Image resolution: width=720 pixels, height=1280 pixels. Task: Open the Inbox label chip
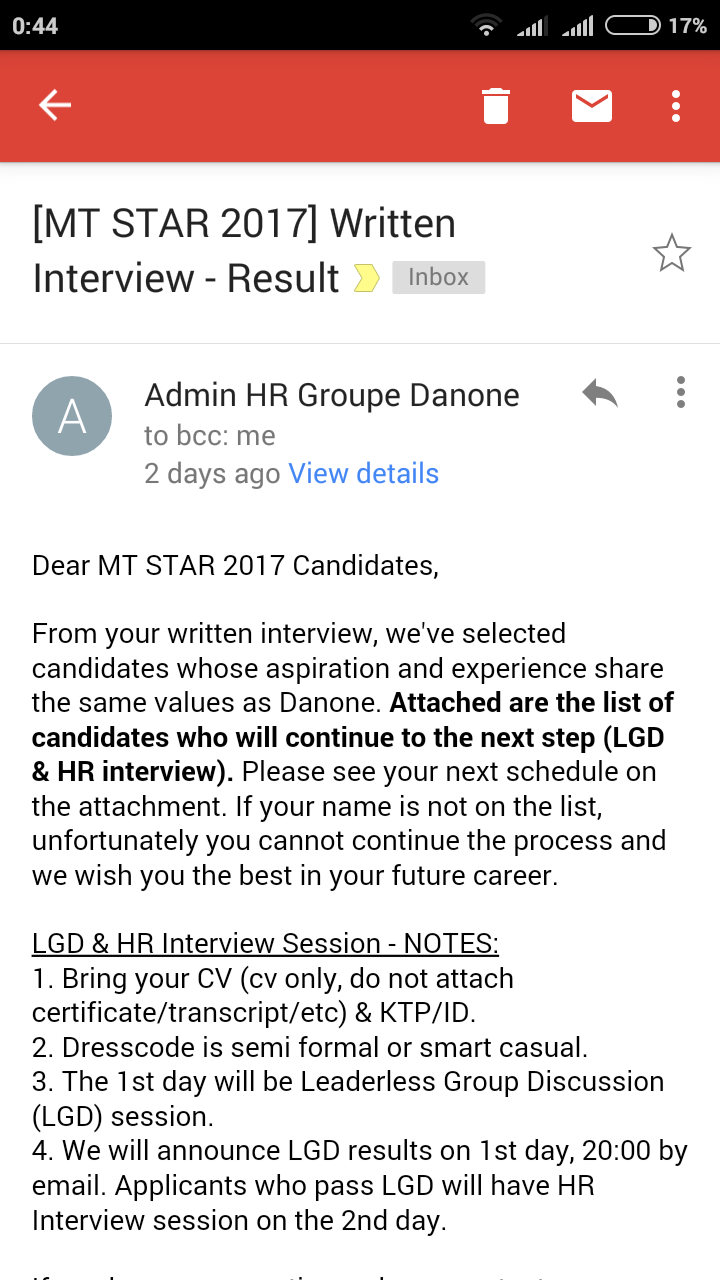click(x=438, y=277)
